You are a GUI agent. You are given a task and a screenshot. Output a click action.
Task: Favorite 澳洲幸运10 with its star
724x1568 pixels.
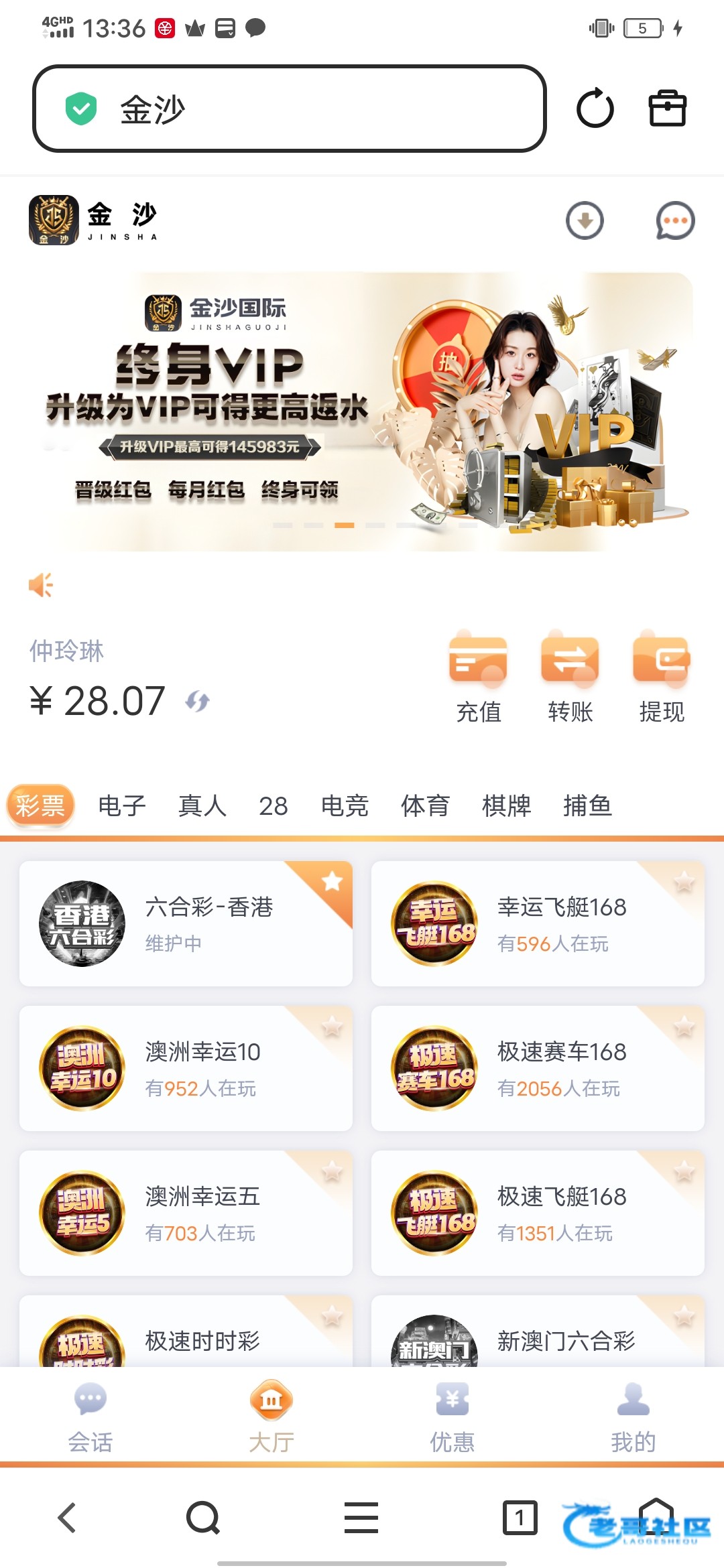332,1026
